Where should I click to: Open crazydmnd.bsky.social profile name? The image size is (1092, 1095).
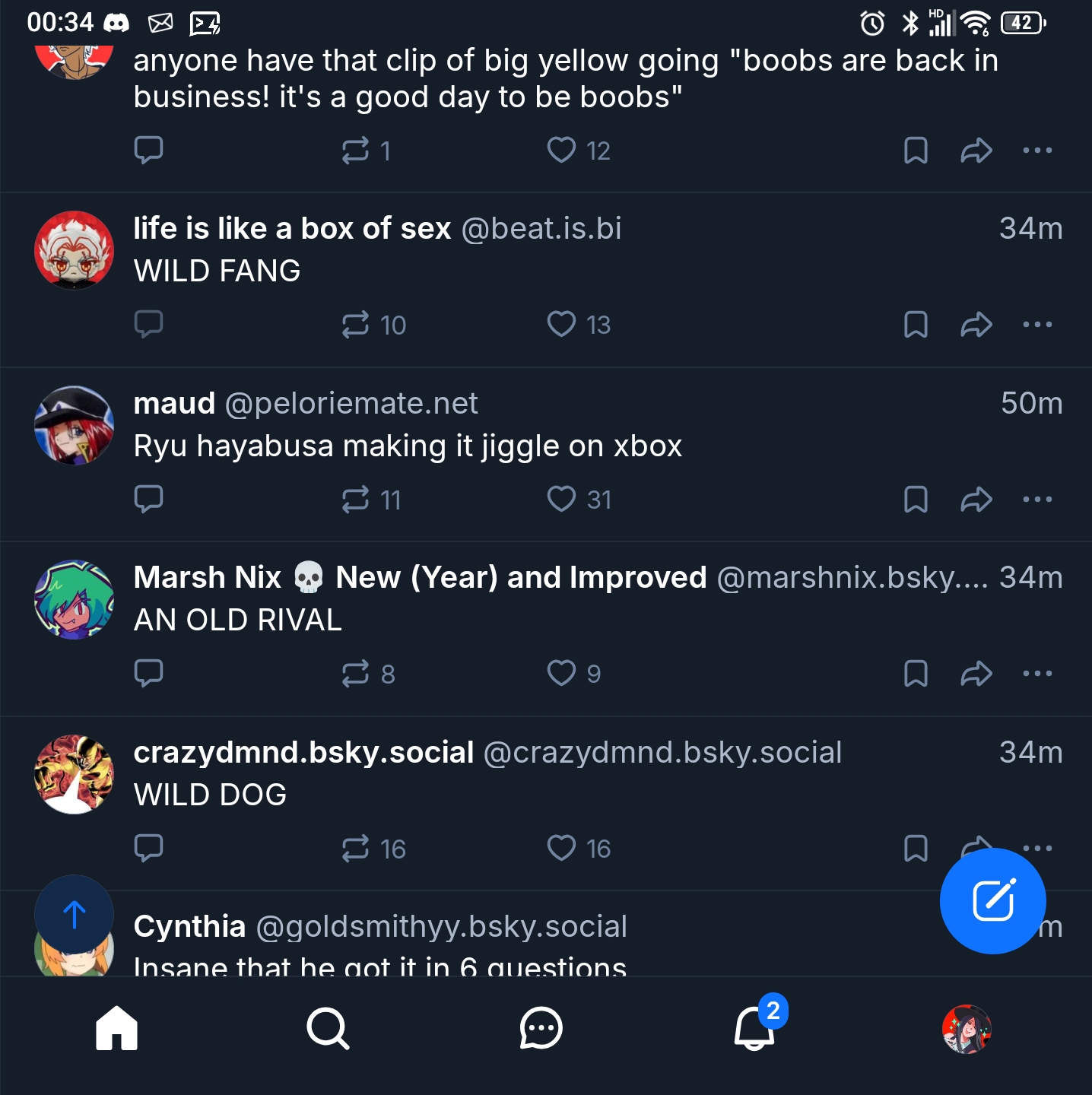click(x=303, y=752)
